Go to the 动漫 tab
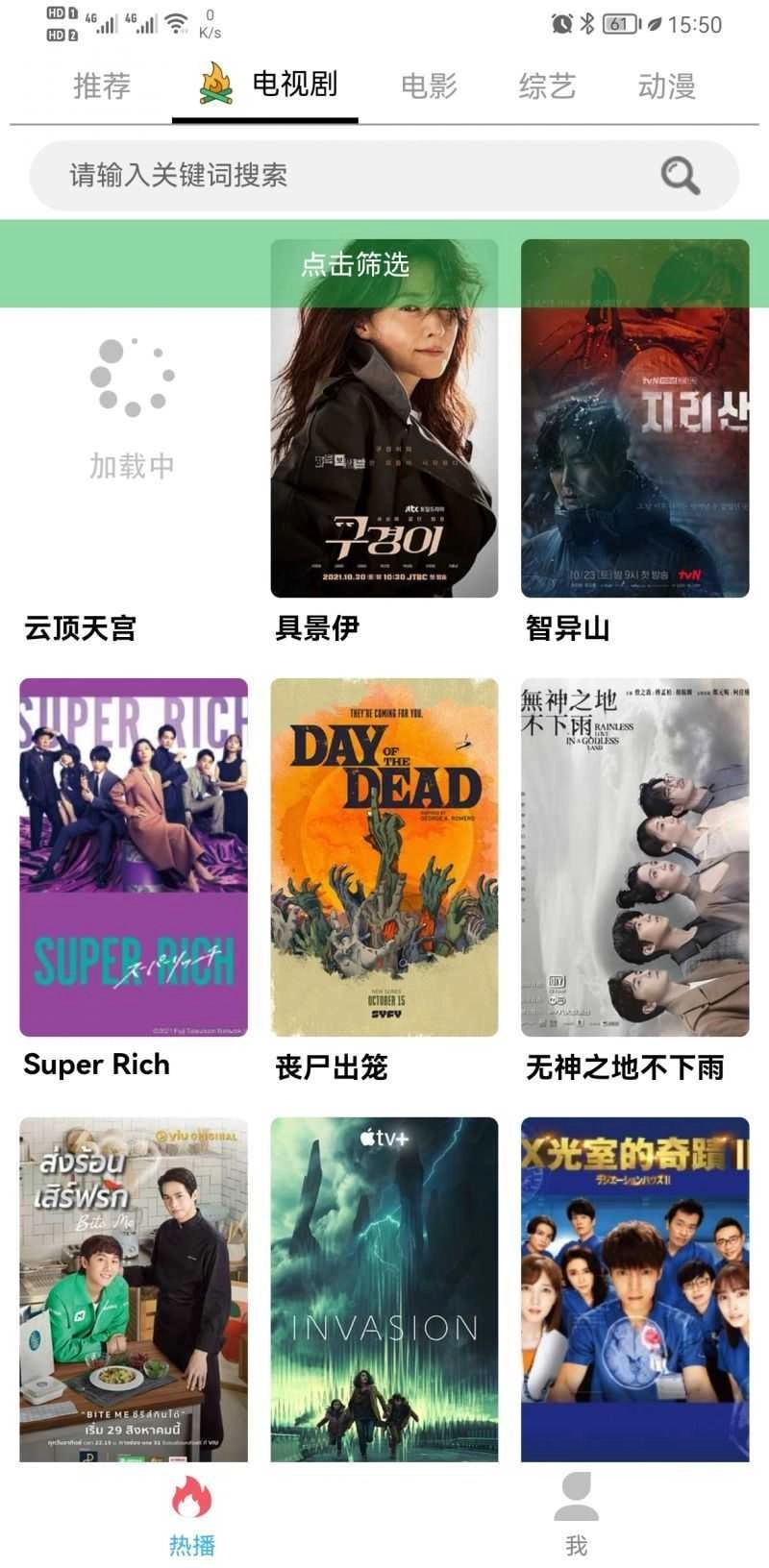The width and height of the screenshot is (769, 1568). coord(666,86)
